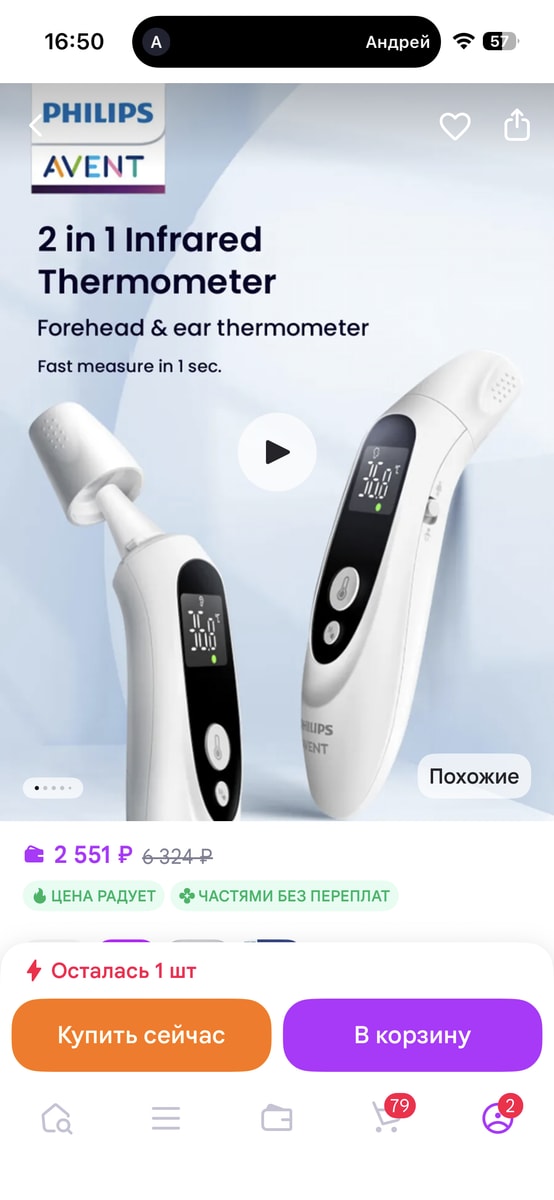This screenshot has height=1200, width=554.
Task: Open the catalog menu tab
Action: point(166,1118)
